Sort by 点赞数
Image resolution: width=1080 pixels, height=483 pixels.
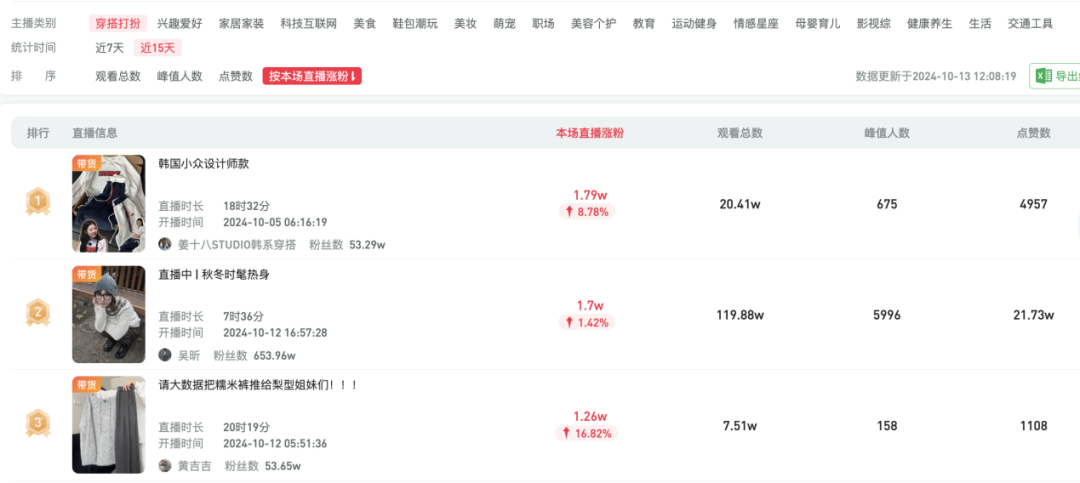[x=236, y=76]
